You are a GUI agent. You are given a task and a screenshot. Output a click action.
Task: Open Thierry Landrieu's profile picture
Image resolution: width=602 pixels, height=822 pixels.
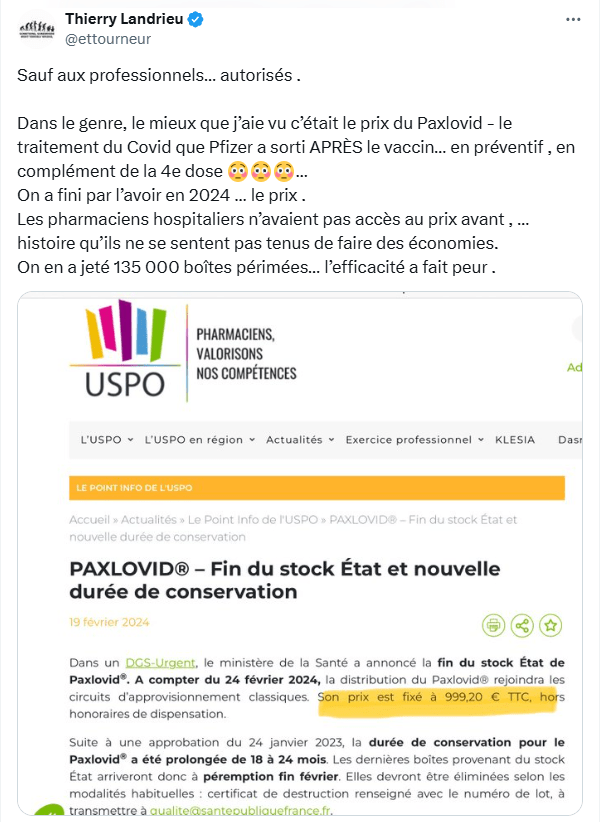click(x=36, y=29)
